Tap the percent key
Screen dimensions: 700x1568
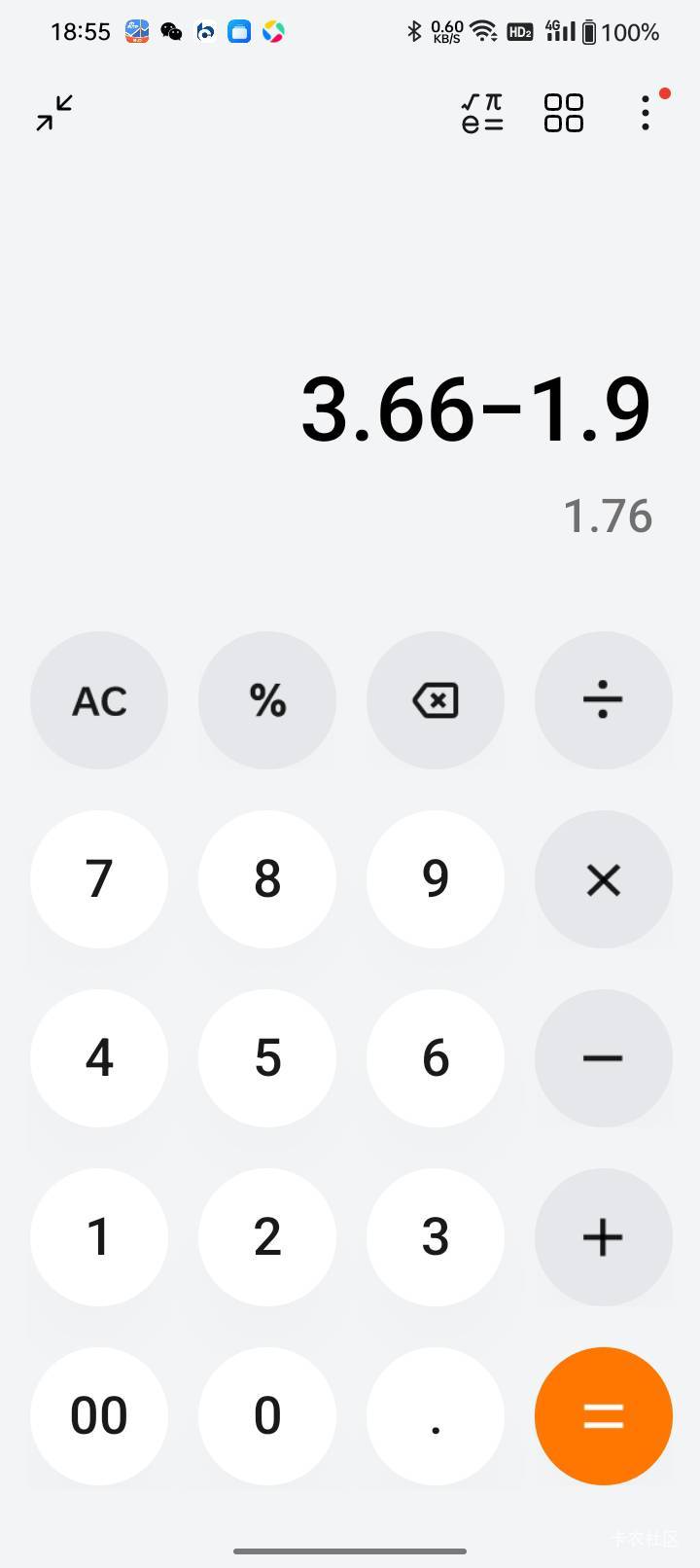pos(267,700)
